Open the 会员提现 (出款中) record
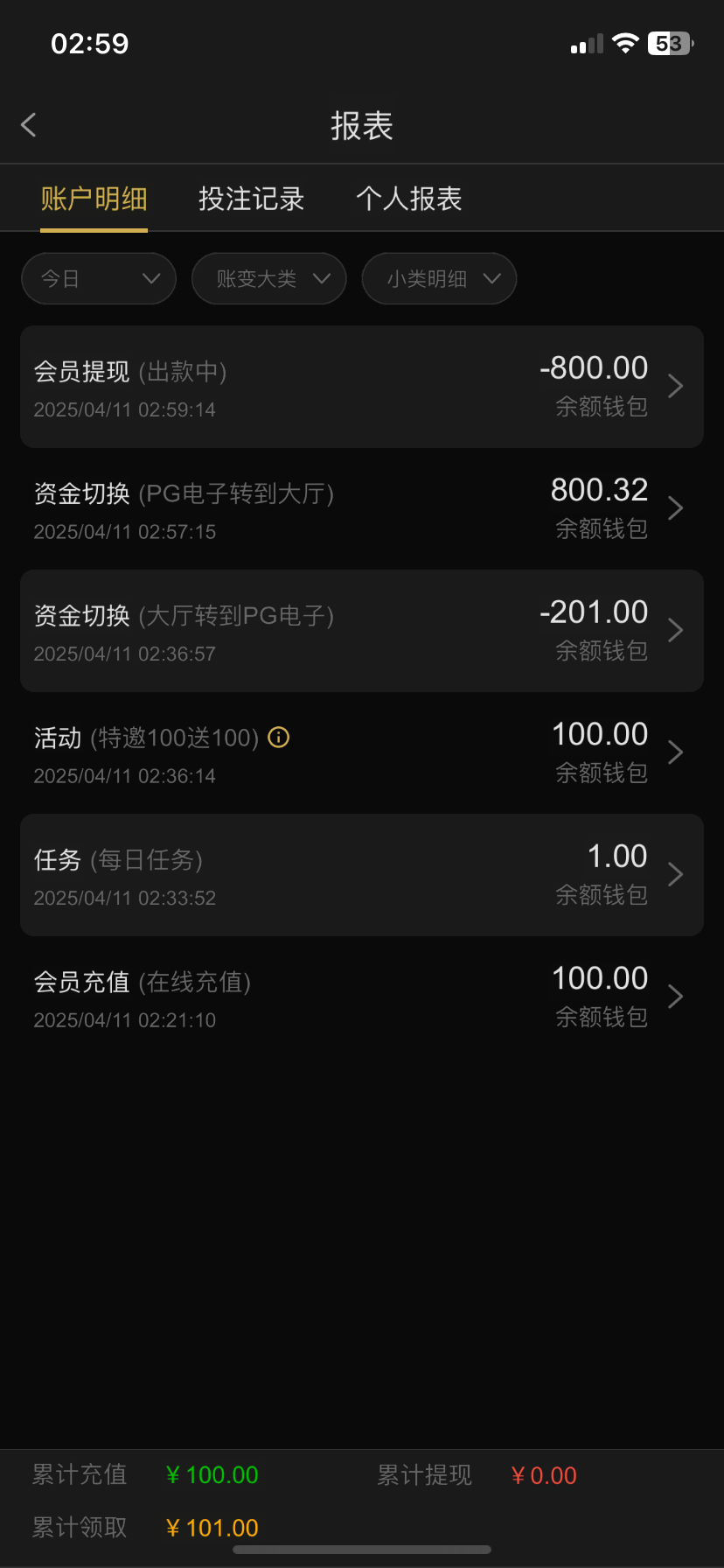The width and height of the screenshot is (724, 1568). [x=361, y=387]
